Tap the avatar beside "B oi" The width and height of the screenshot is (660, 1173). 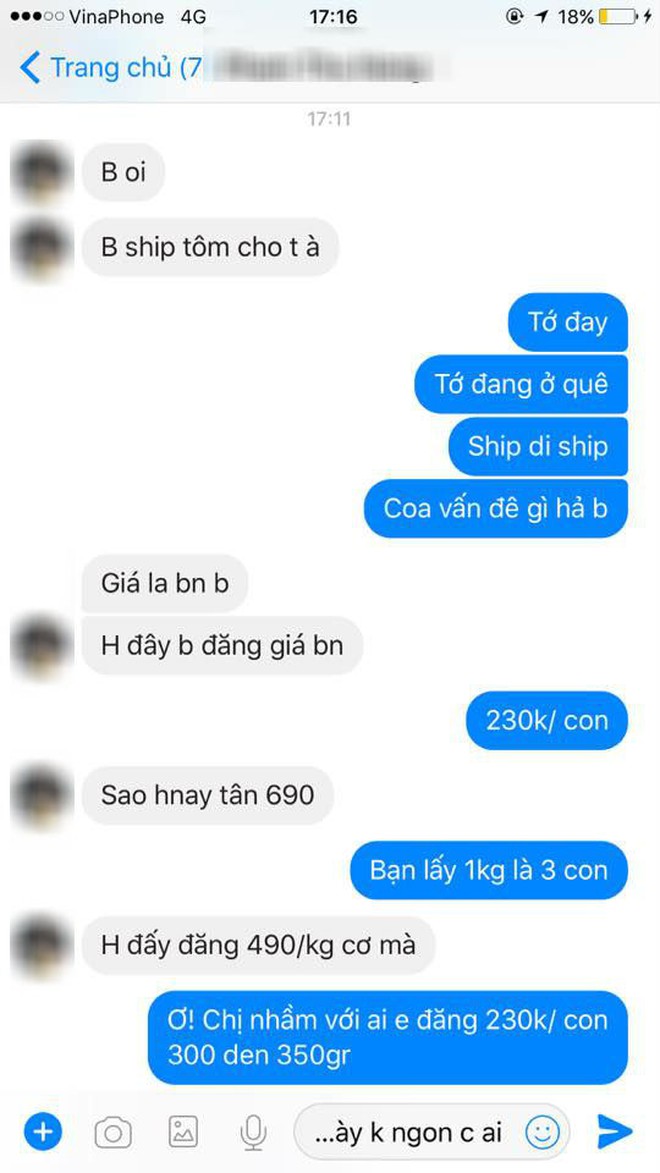(42, 173)
